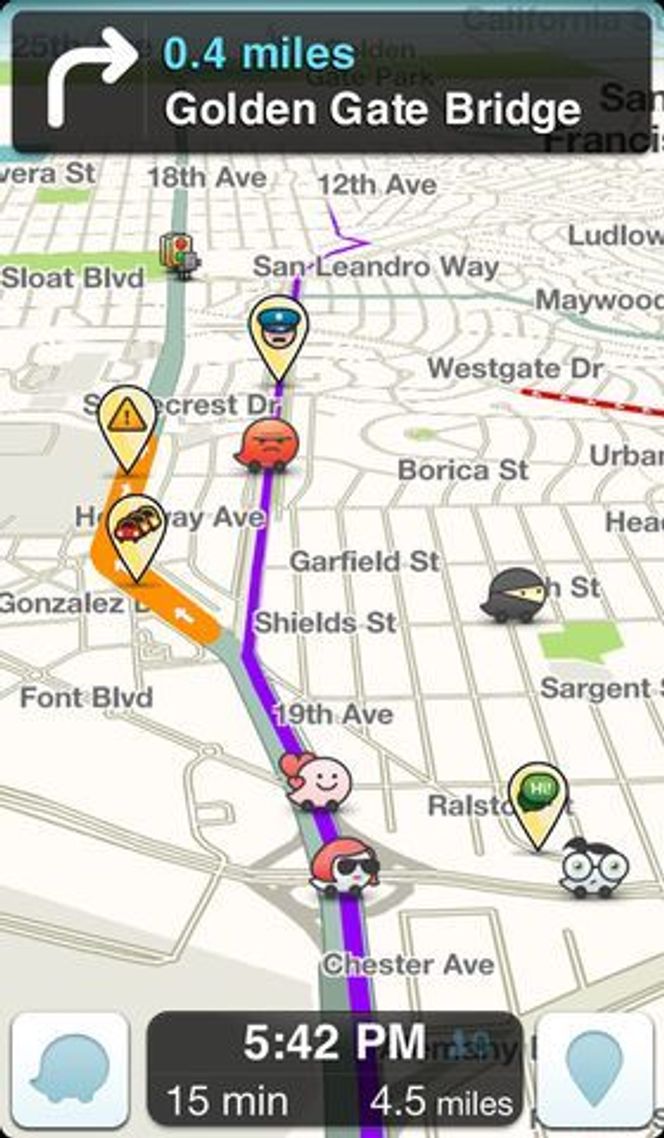Tap the traffic light camera icon

click(x=182, y=256)
